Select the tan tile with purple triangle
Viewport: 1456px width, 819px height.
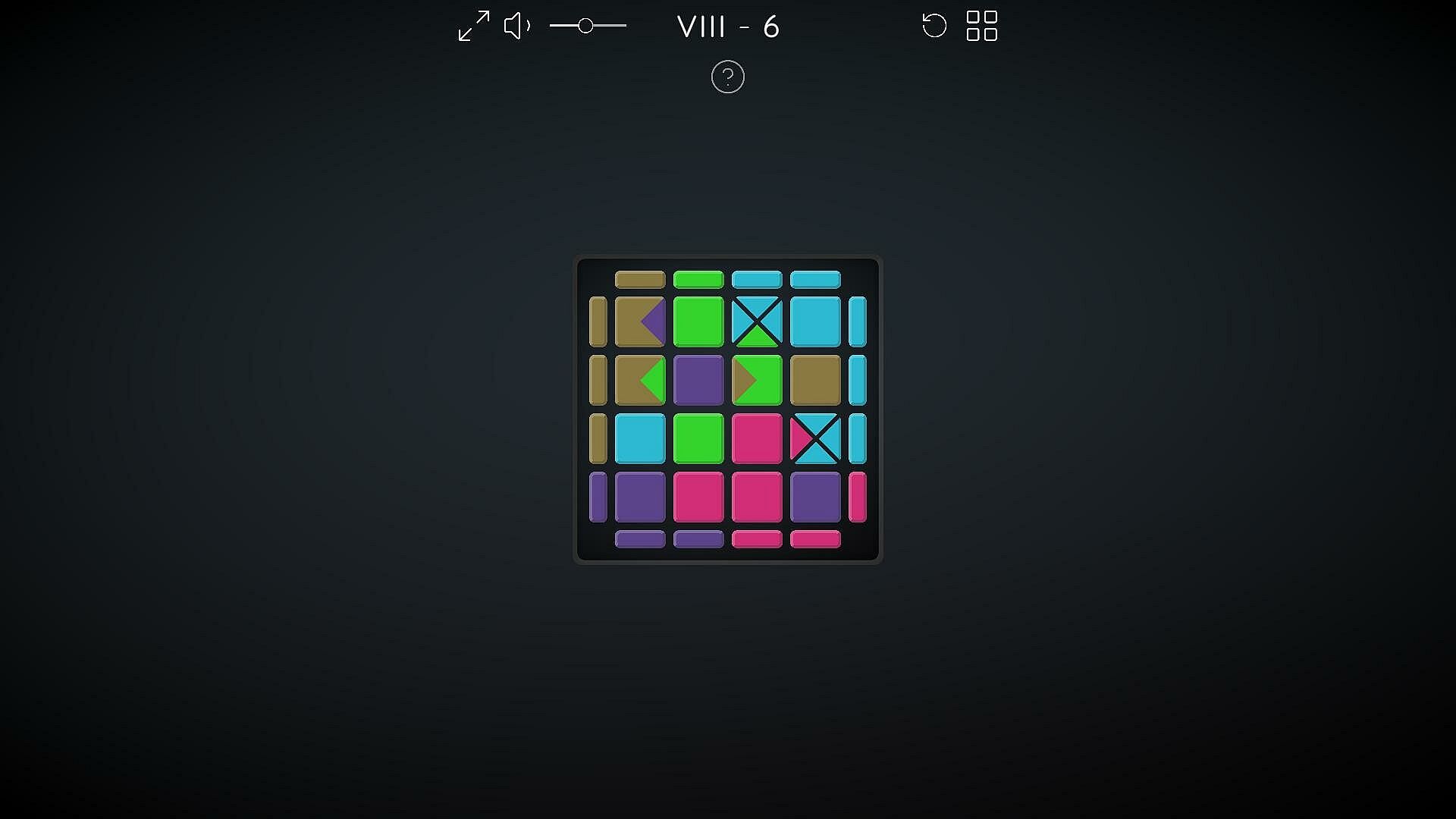tap(640, 322)
